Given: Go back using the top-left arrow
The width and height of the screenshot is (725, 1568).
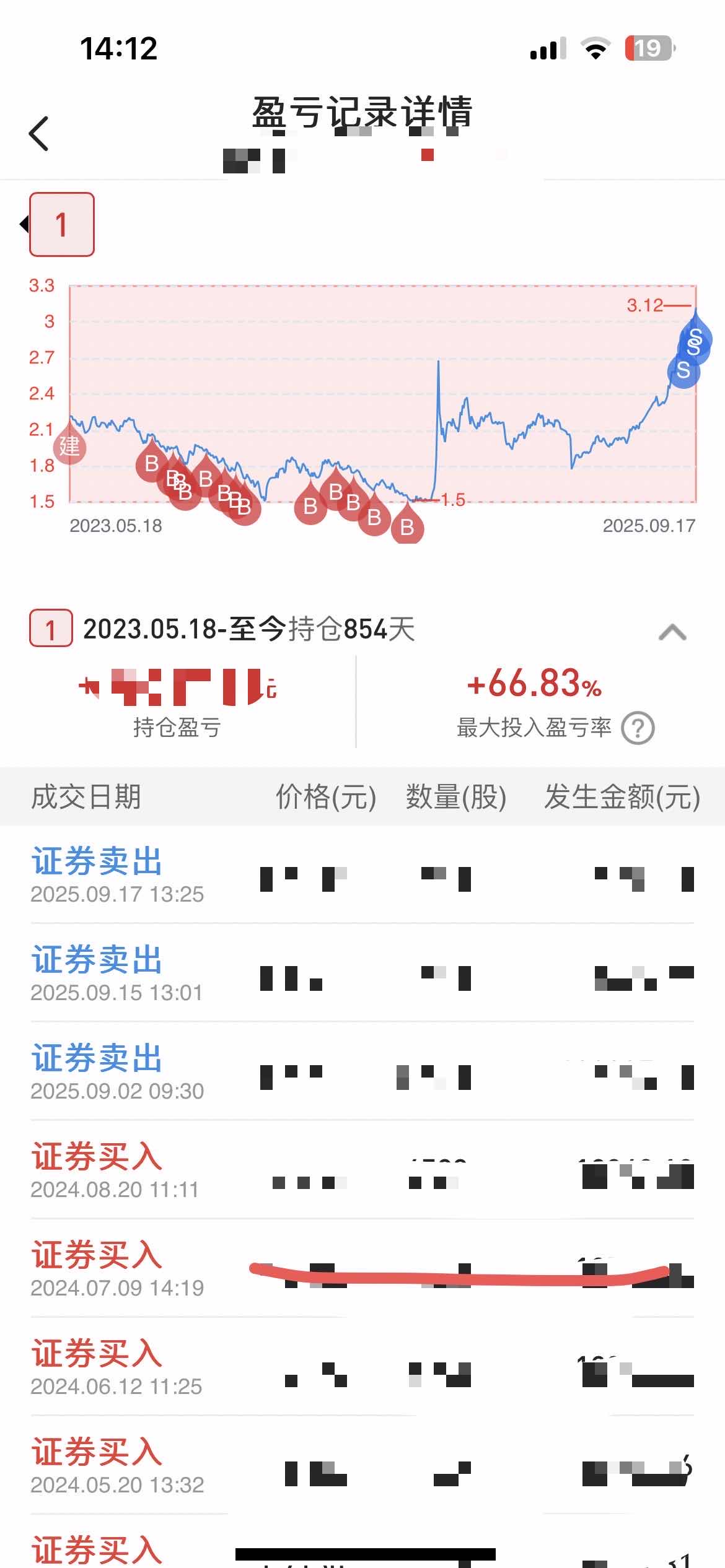Looking at the screenshot, I should pos(38,133).
